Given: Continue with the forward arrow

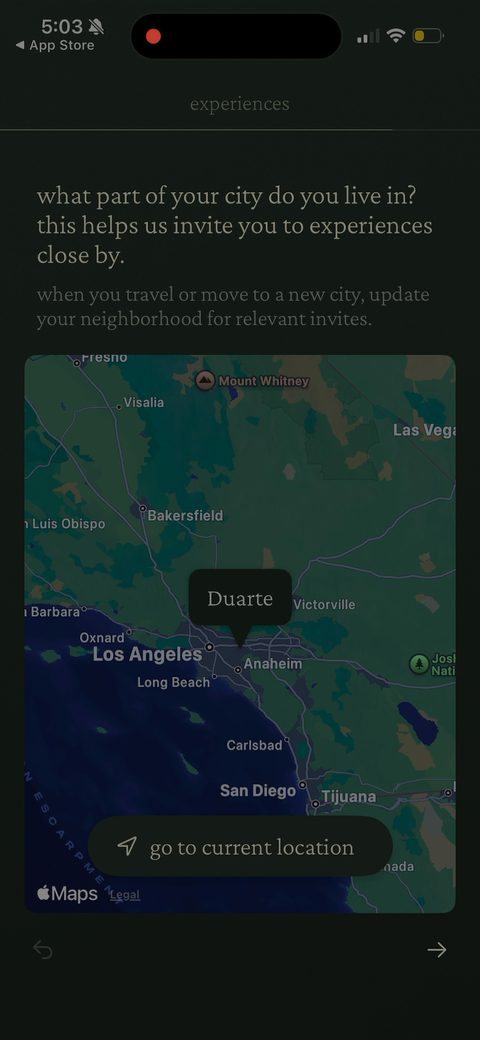Looking at the screenshot, I should coord(436,950).
